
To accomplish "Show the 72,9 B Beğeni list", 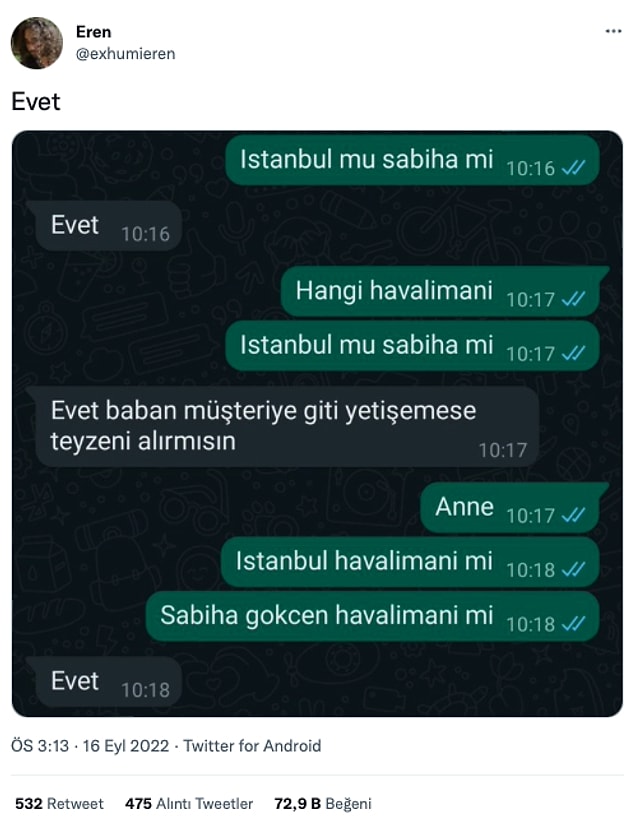I will click(322, 803).
